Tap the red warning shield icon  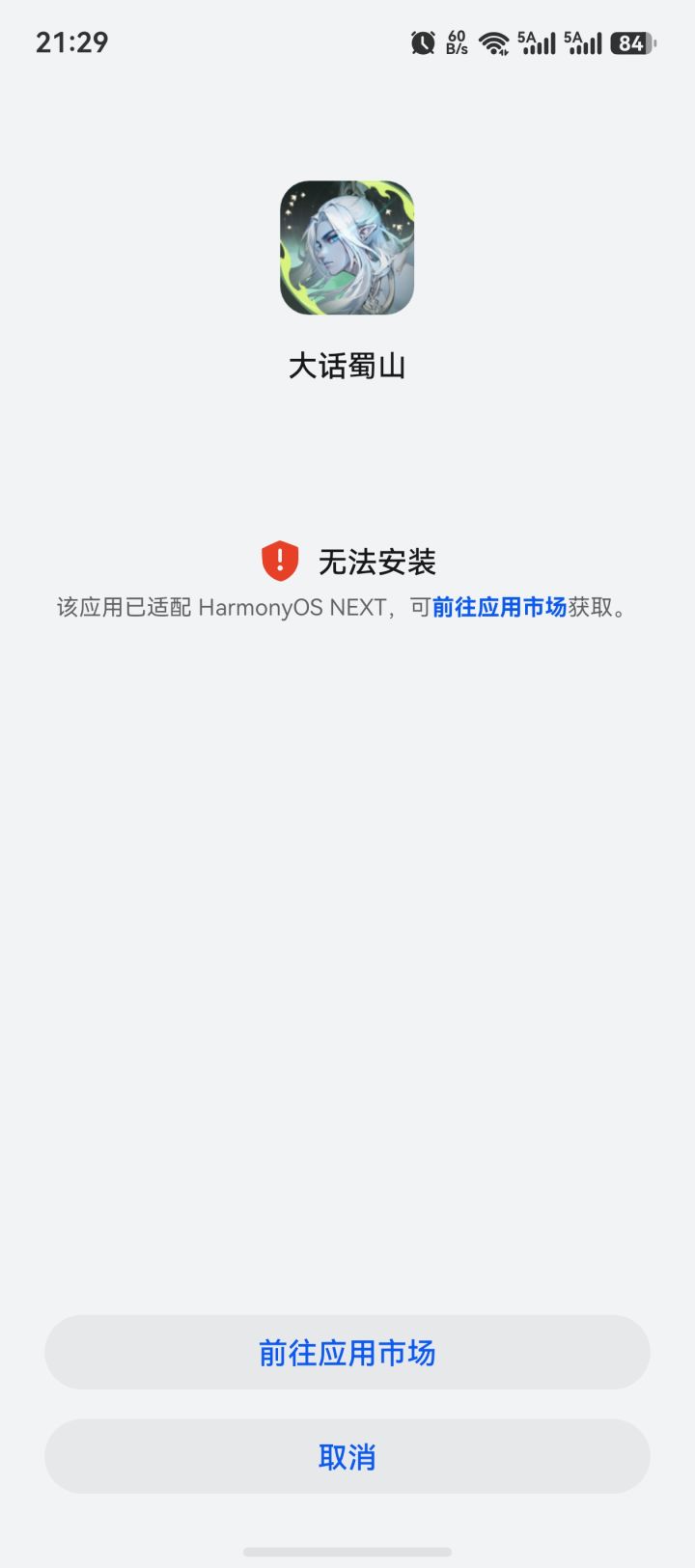[278, 560]
